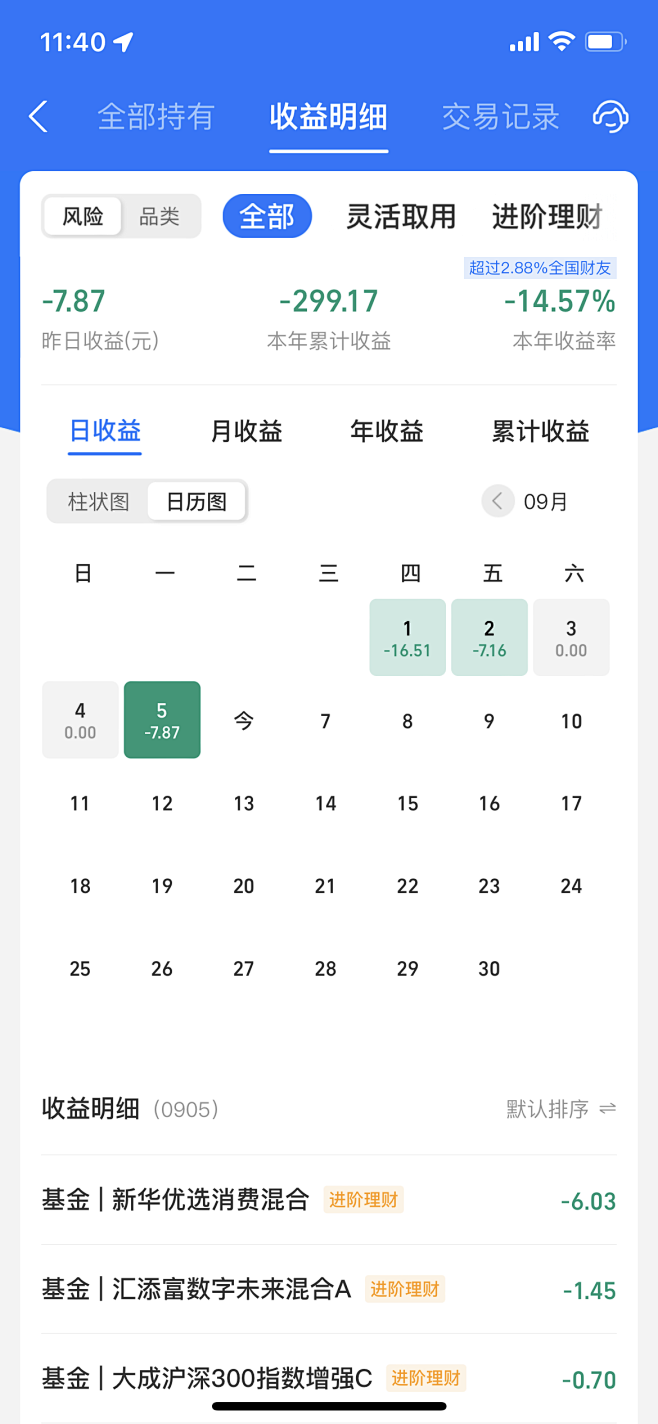658x1424 pixels.
Task: Open the customer service headset icon
Action: (x=611, y=117)
